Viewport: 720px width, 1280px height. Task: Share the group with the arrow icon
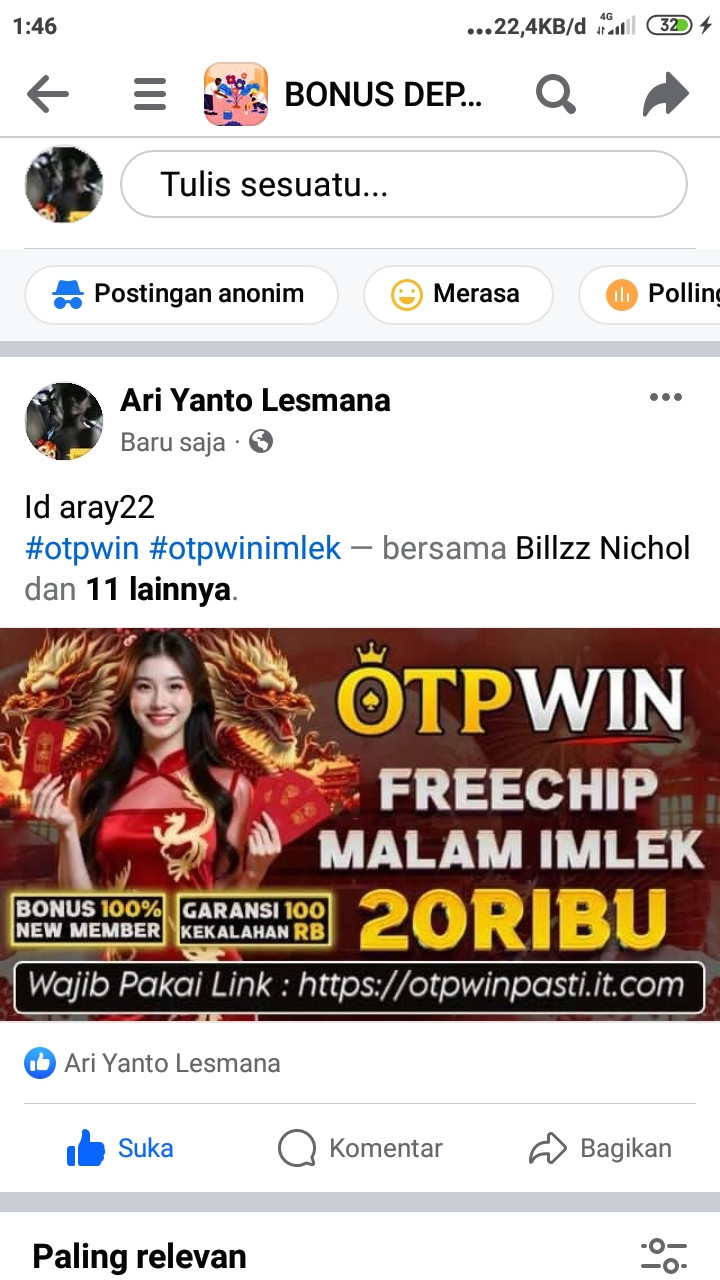pos(666,95)
